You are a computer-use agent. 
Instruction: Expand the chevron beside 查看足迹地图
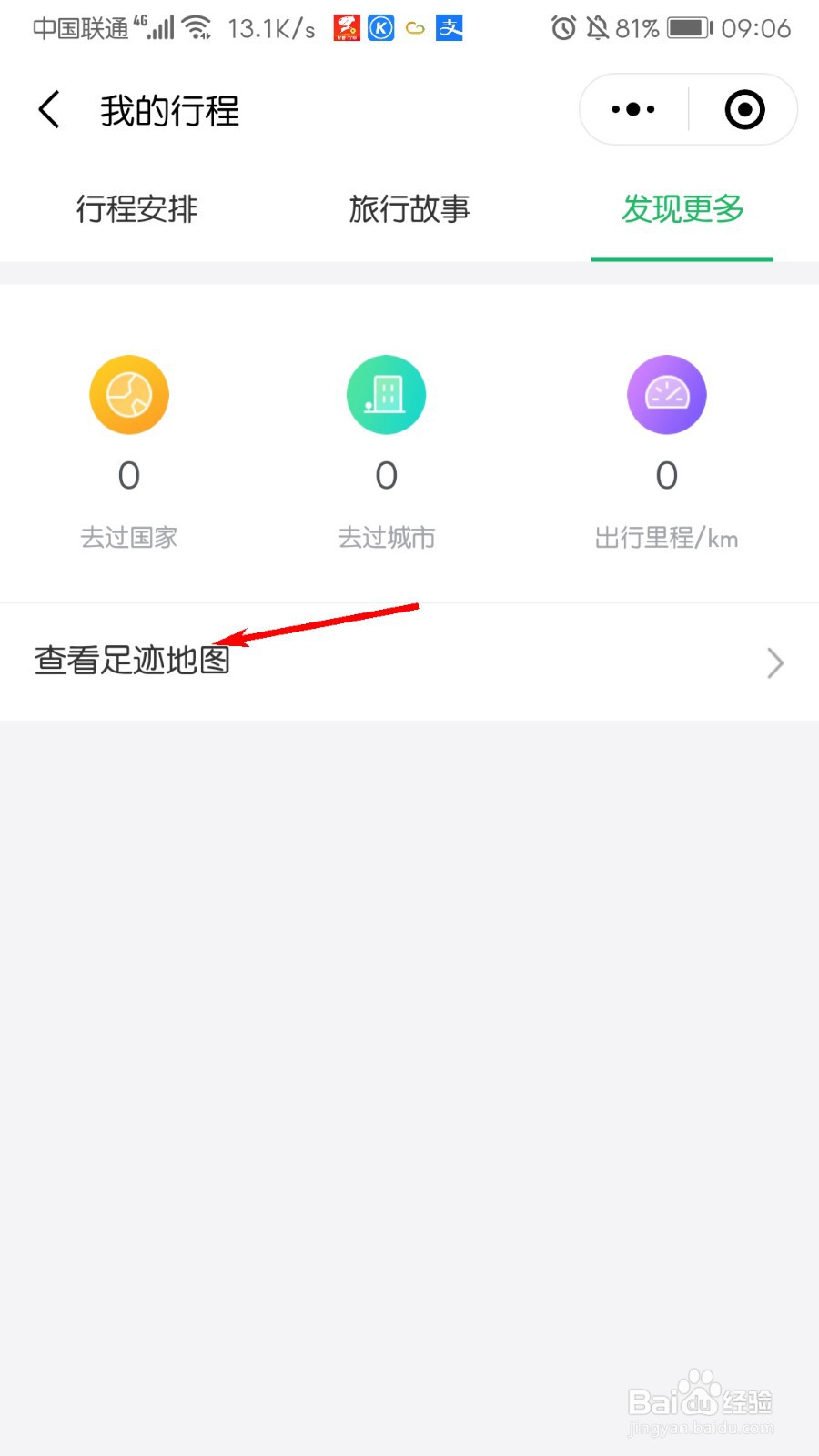tap(774, 662)
